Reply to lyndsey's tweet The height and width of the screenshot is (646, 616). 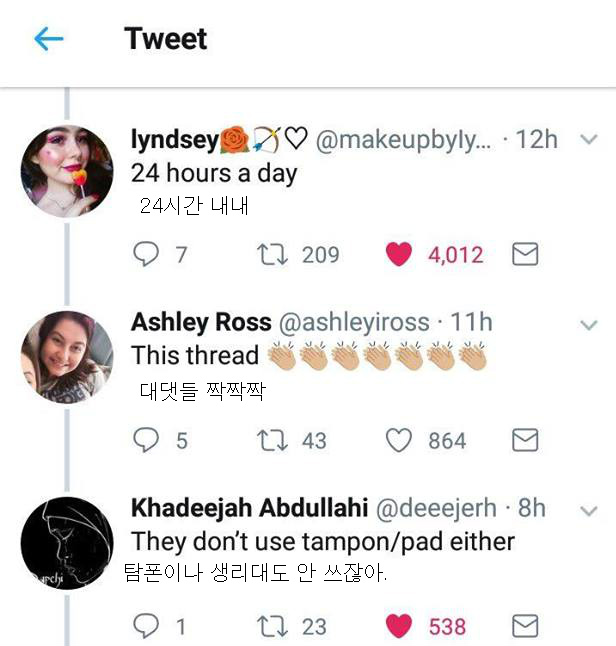pos(146,255)
